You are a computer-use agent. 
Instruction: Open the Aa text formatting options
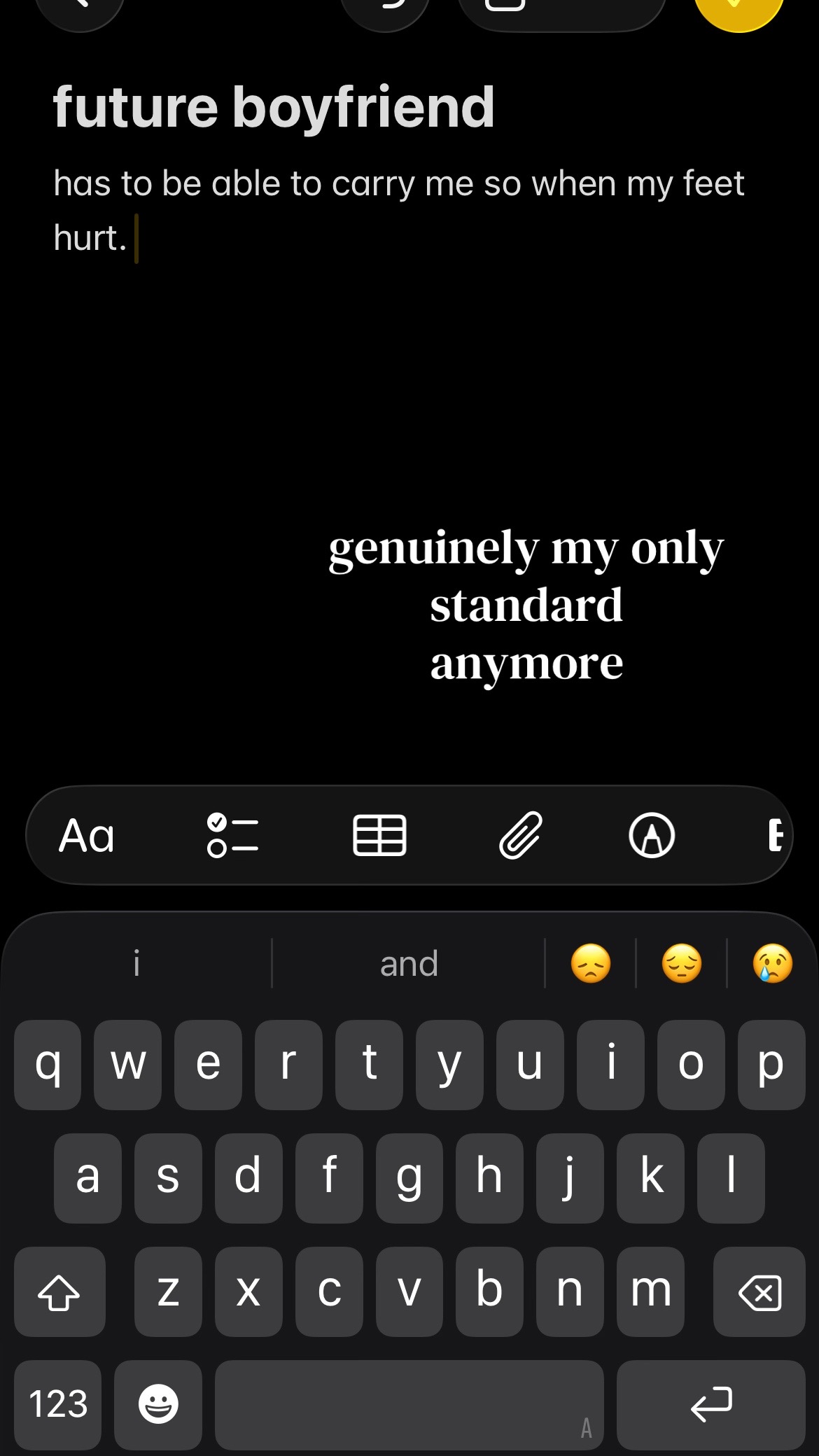pyautogui.click(x=86, y=835)
